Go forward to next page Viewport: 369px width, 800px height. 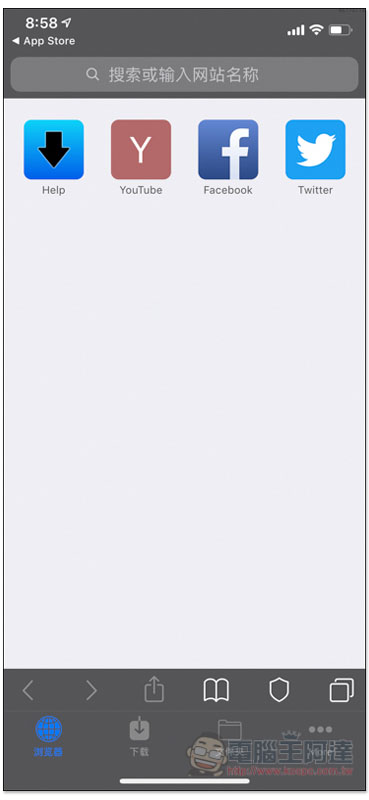pos(91,691)
